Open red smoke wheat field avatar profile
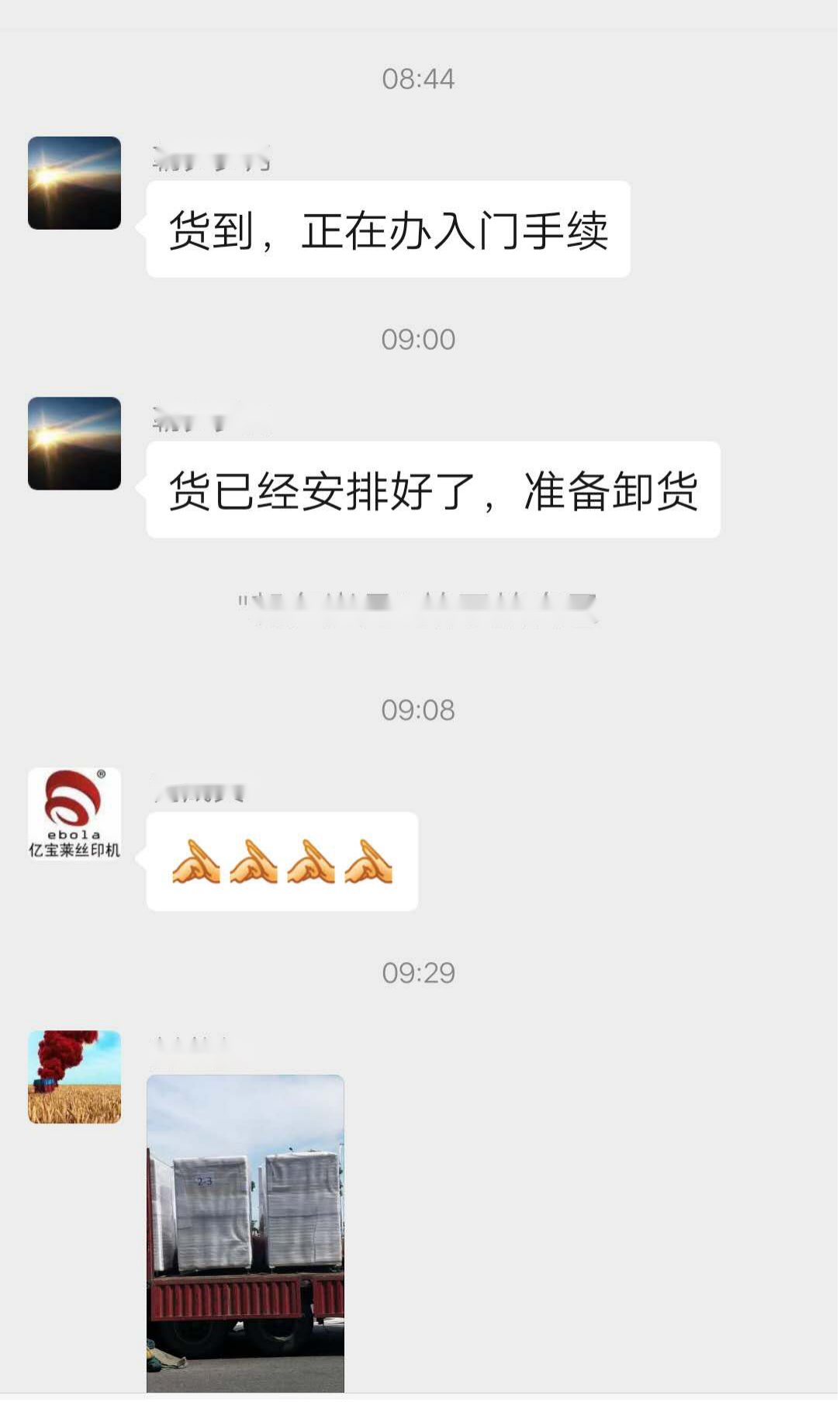The height and width of the screenshot is (1402, 840). [74, 1076]
